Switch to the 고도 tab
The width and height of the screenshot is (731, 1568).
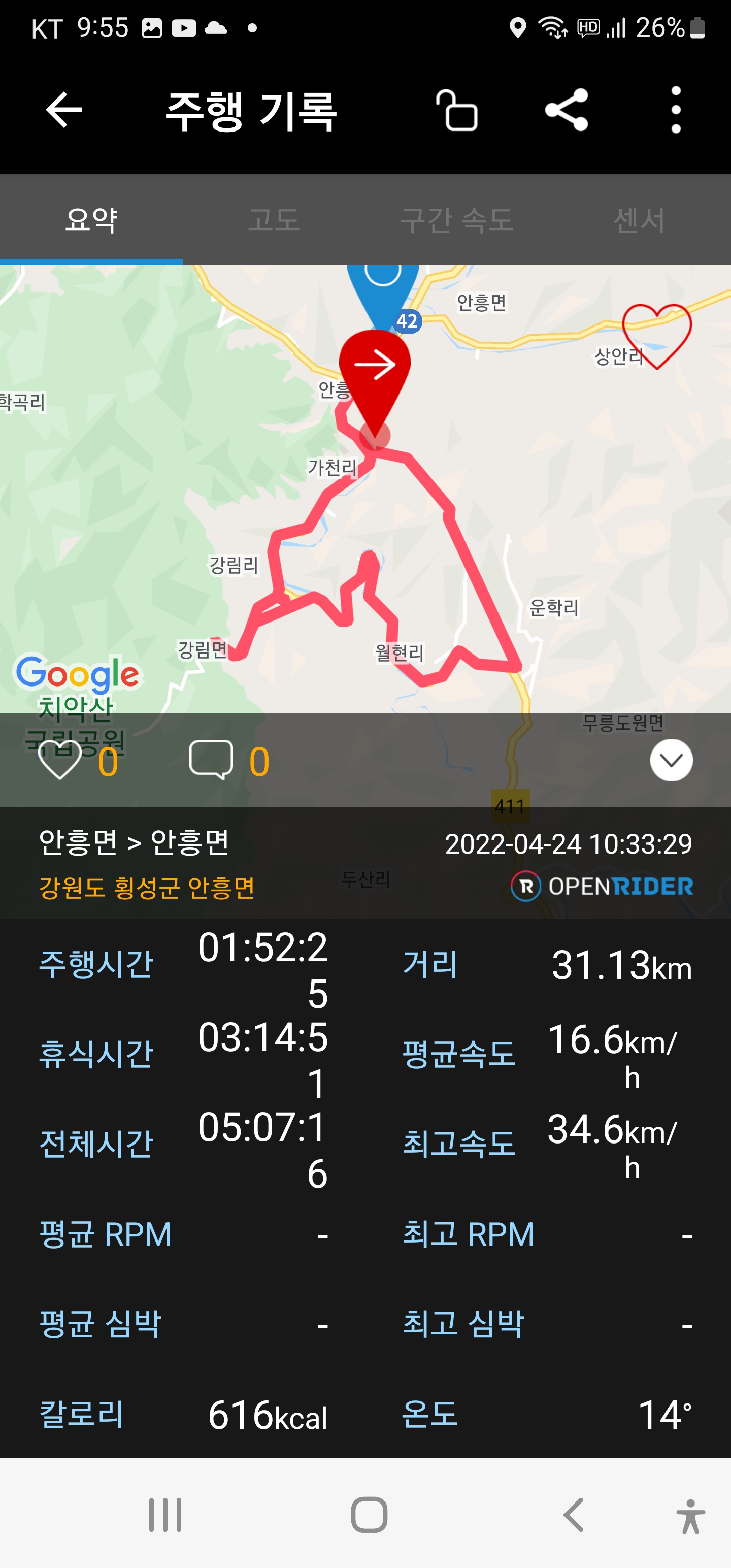pyautogui.click(x=274, y=220)
